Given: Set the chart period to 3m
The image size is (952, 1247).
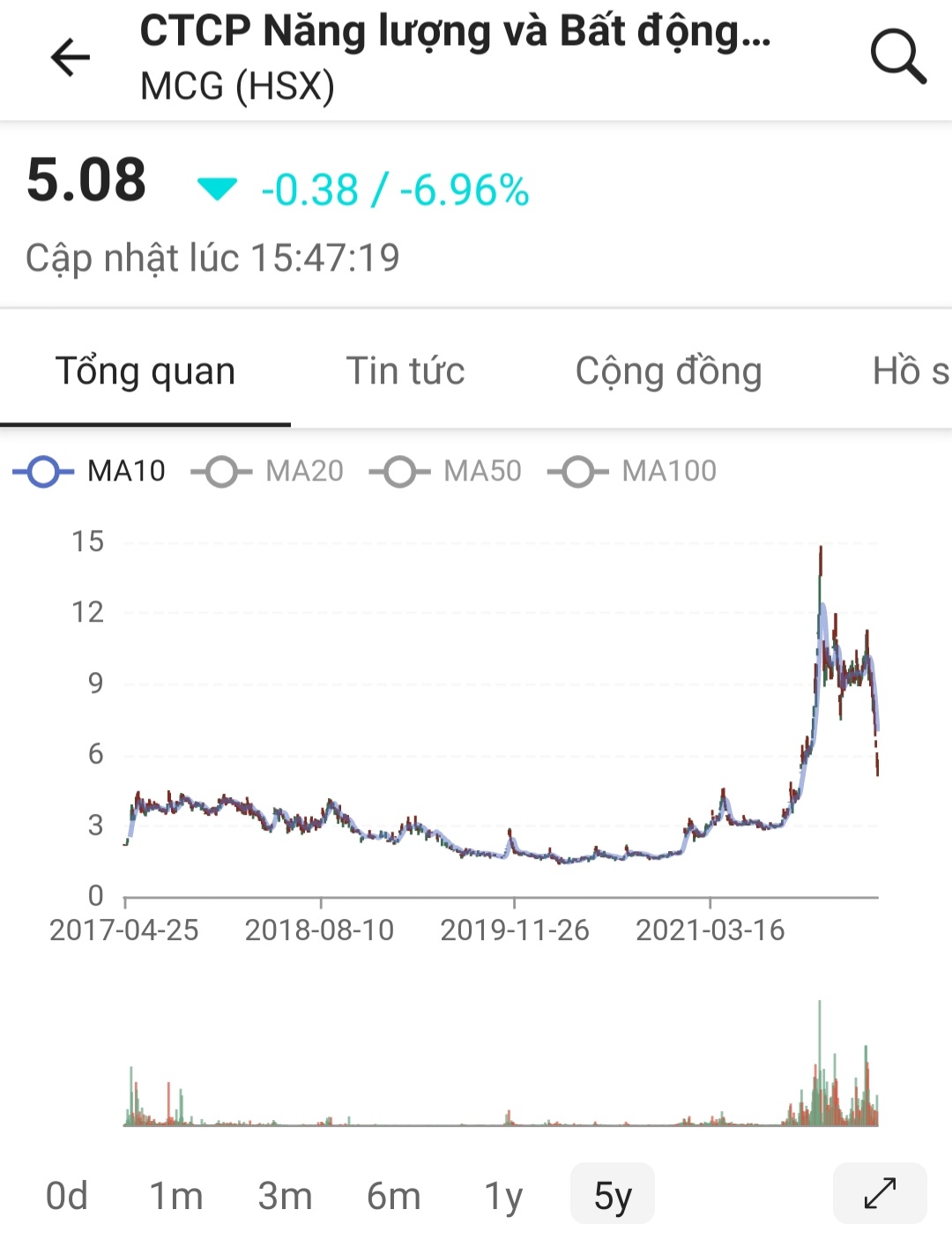Looking at the screenshot, I should point(285,1196).
